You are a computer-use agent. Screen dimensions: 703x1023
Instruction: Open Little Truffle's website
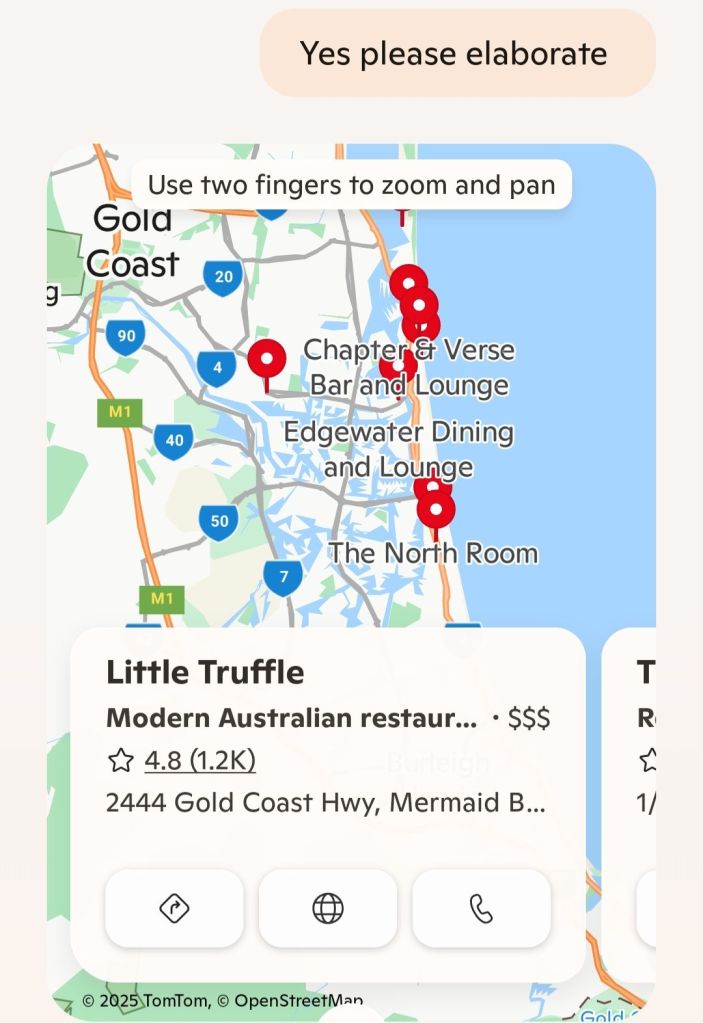point(328,908)
